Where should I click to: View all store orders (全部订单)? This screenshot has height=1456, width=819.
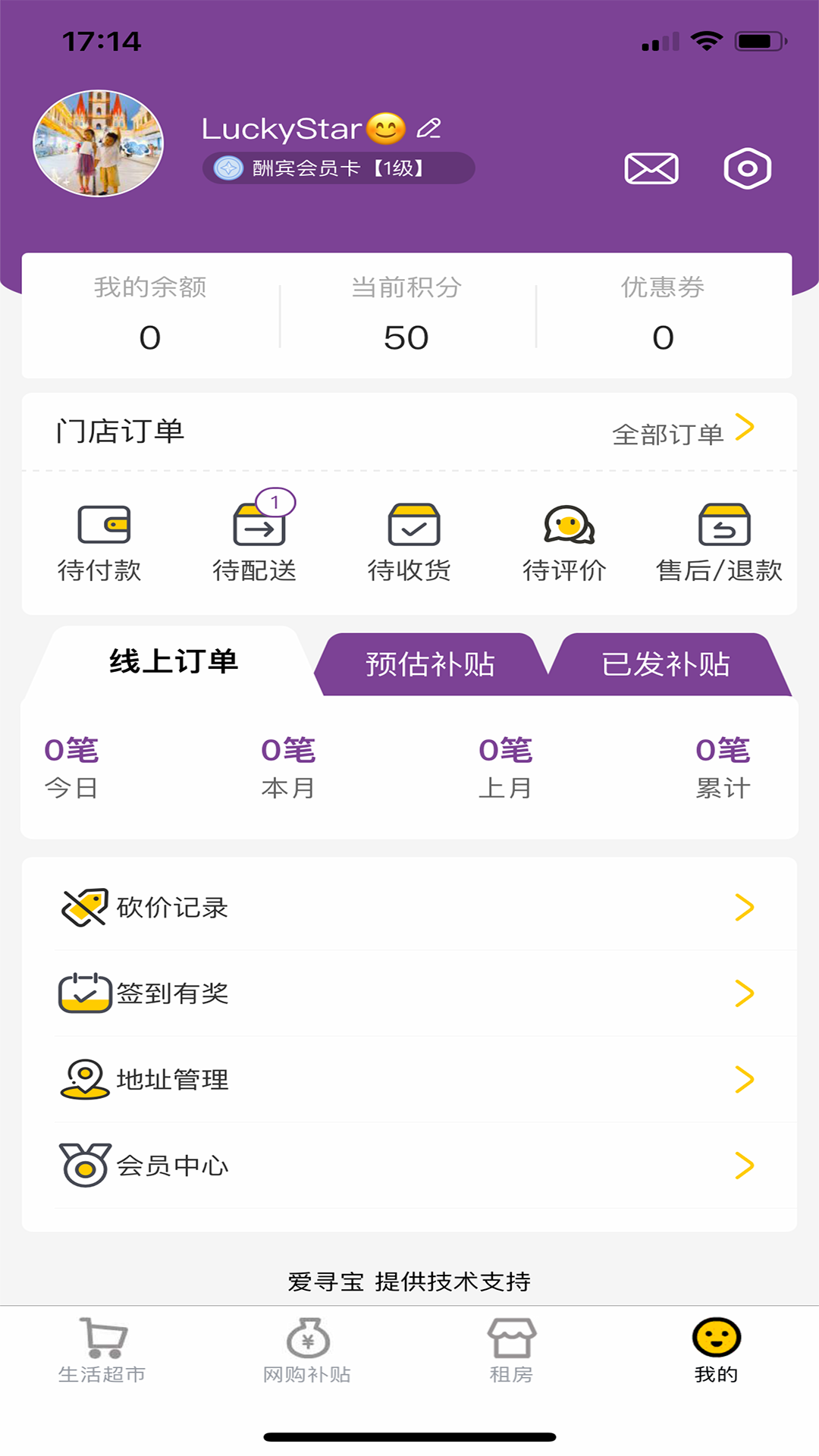[x=682, y=433]
